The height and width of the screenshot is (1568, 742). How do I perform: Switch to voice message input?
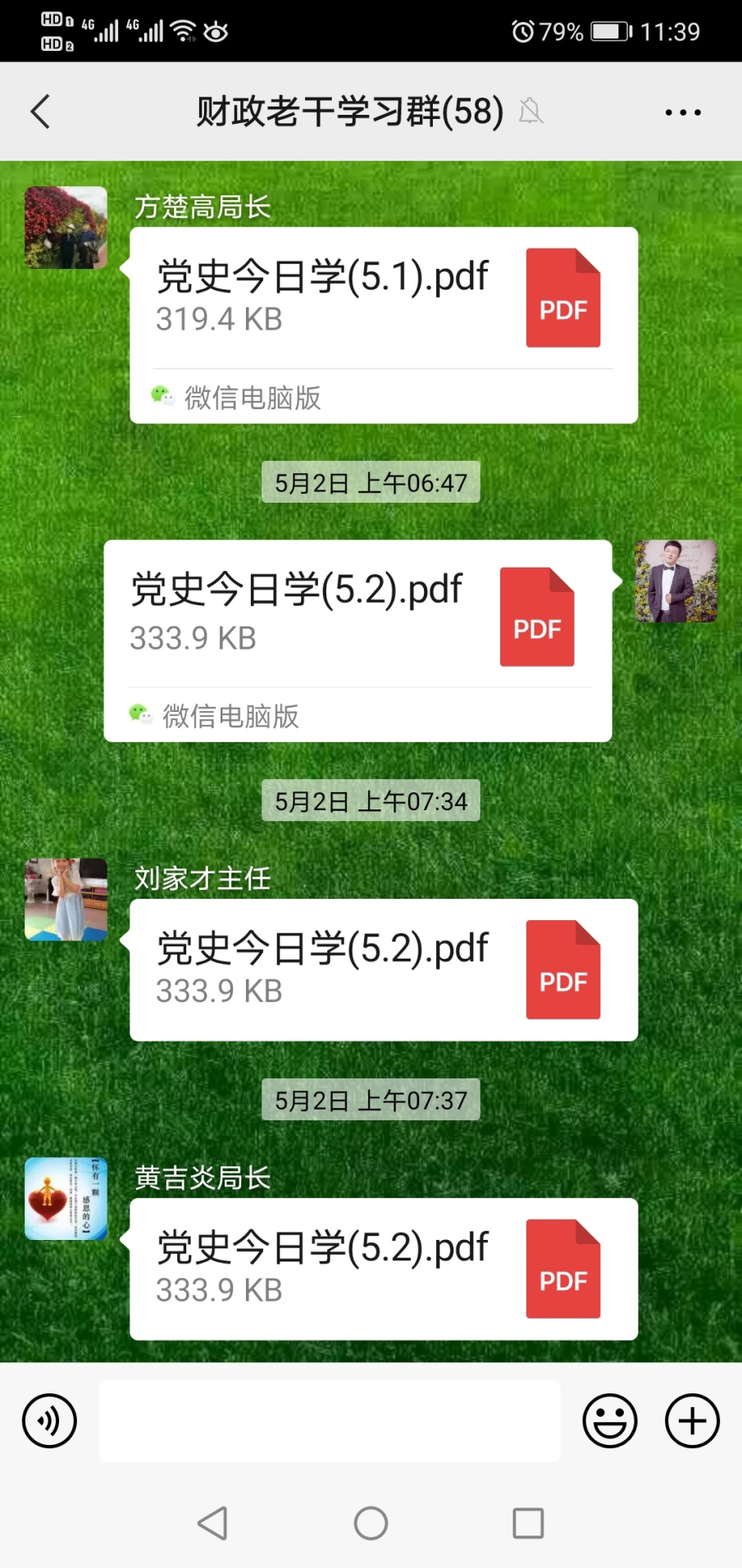[x=50, y=1421]
